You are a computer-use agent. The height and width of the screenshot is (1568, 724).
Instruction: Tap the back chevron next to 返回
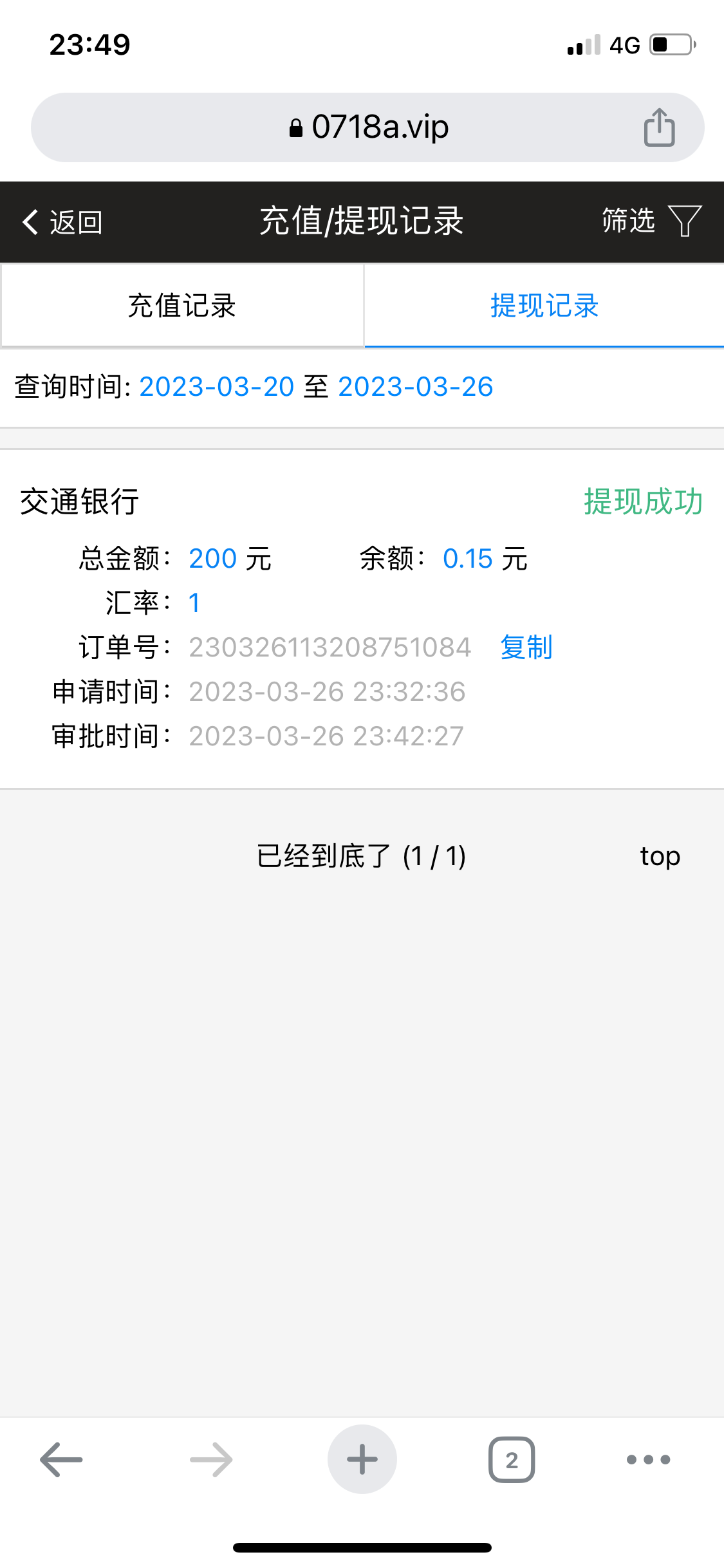30,221
